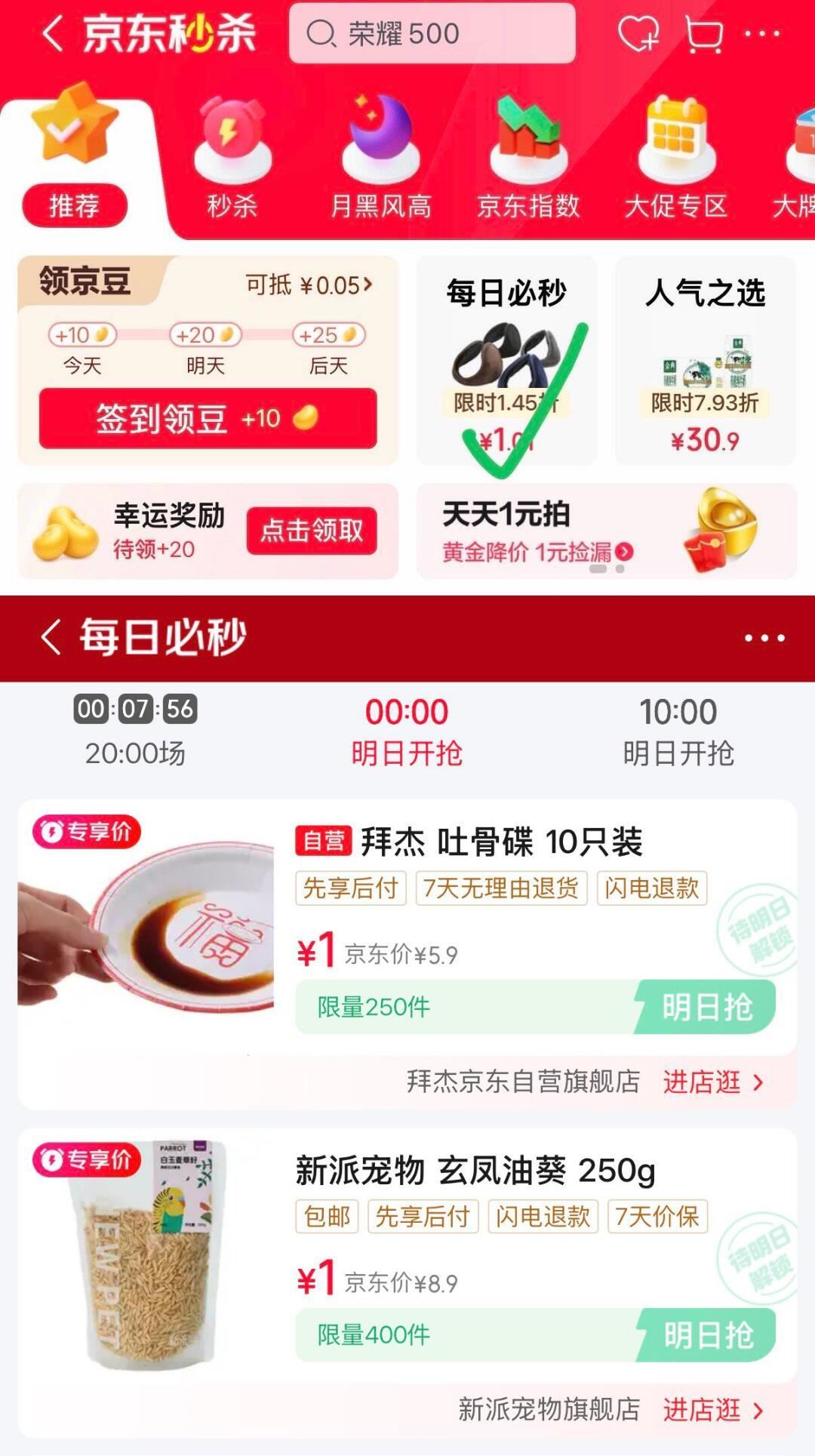Screen dimensions: 815x1456
Task: Open the shopping cart
Action: [x=704, y=34]
